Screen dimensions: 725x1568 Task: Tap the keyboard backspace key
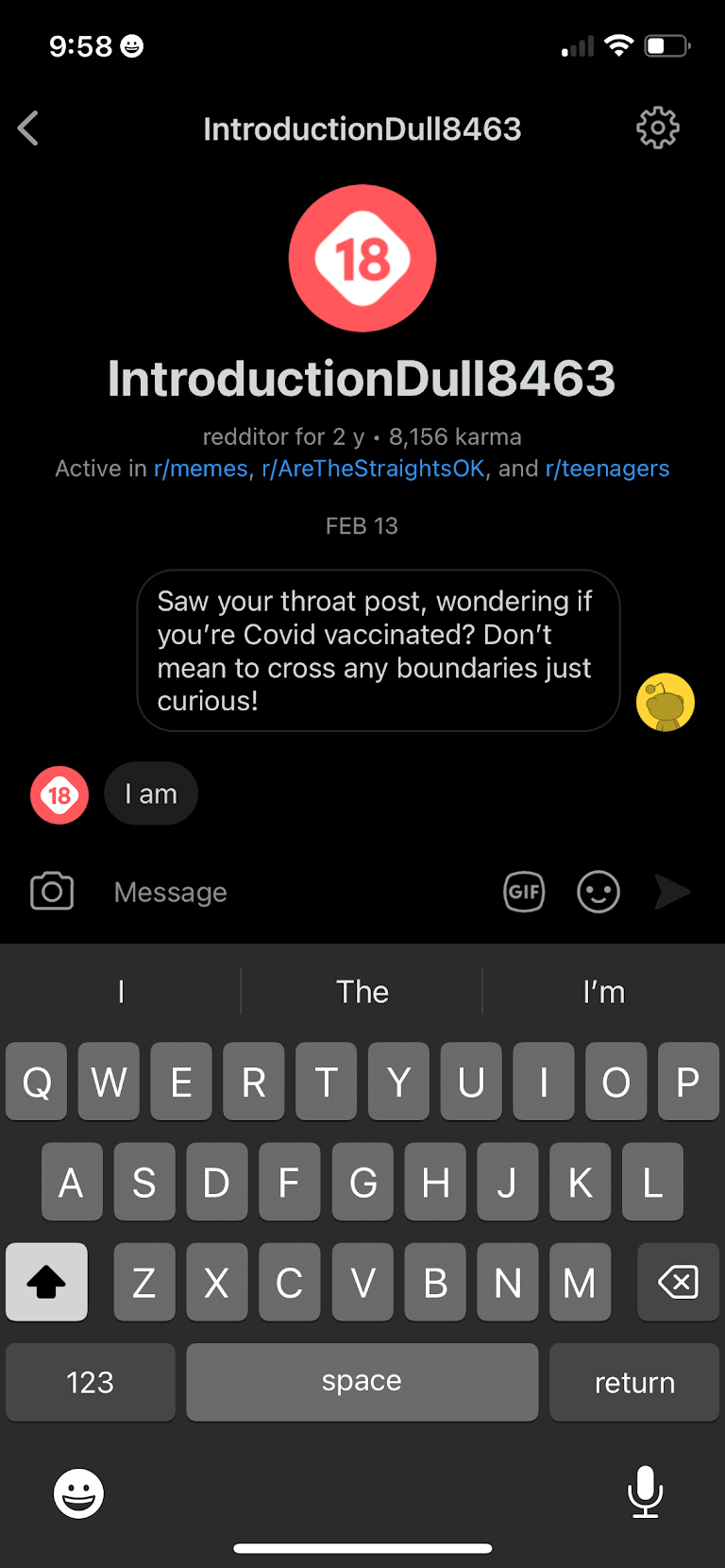click(678, 1283)
